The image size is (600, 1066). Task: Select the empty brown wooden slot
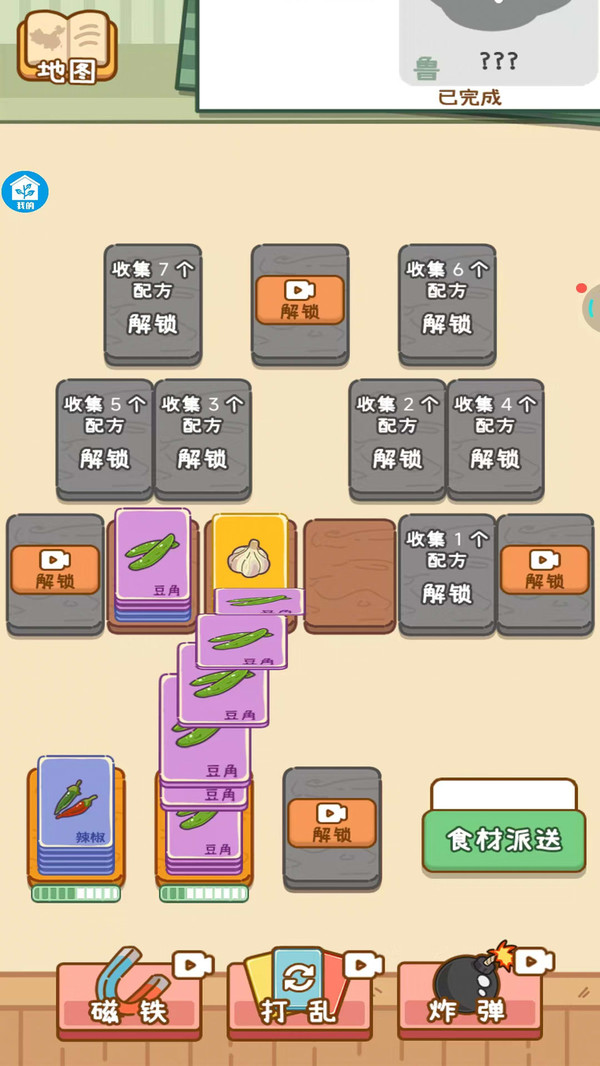pyautogui.click(x=350, y=576)
